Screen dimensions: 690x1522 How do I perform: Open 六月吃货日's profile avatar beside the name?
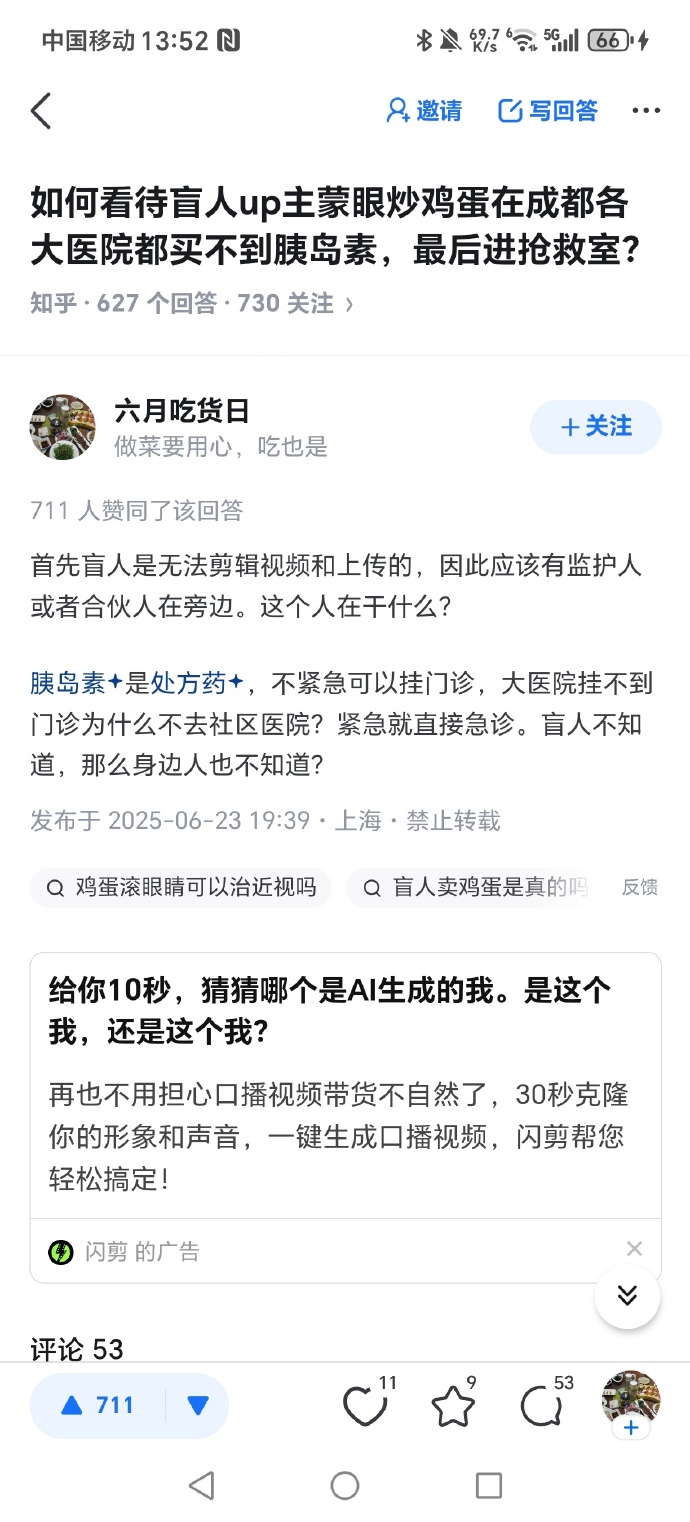(x=63, y=427)
